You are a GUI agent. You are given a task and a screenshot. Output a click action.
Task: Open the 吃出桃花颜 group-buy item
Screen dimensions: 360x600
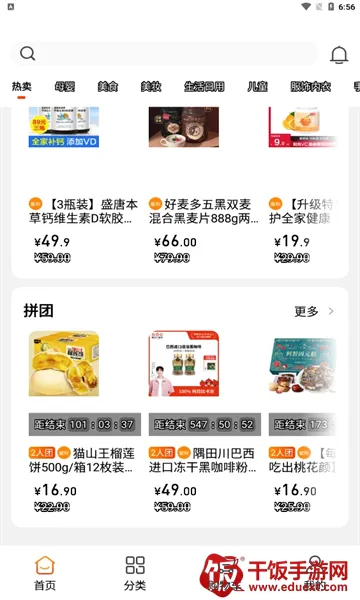[x=303, y=422]
